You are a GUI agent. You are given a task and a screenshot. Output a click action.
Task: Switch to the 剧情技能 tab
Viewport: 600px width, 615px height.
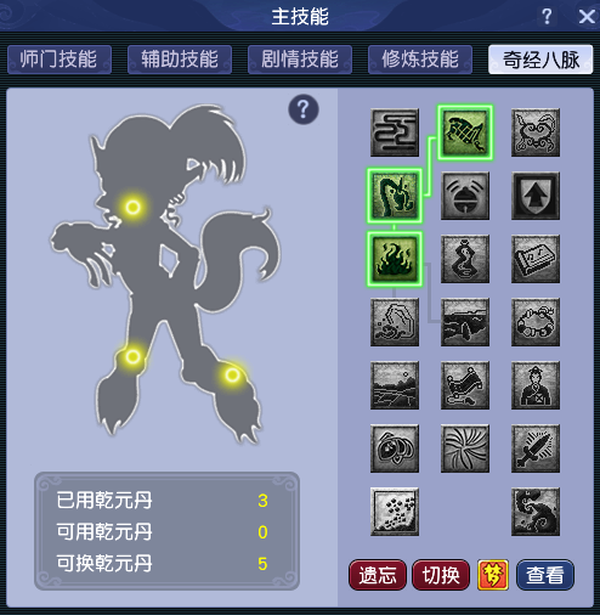point(299,59)
